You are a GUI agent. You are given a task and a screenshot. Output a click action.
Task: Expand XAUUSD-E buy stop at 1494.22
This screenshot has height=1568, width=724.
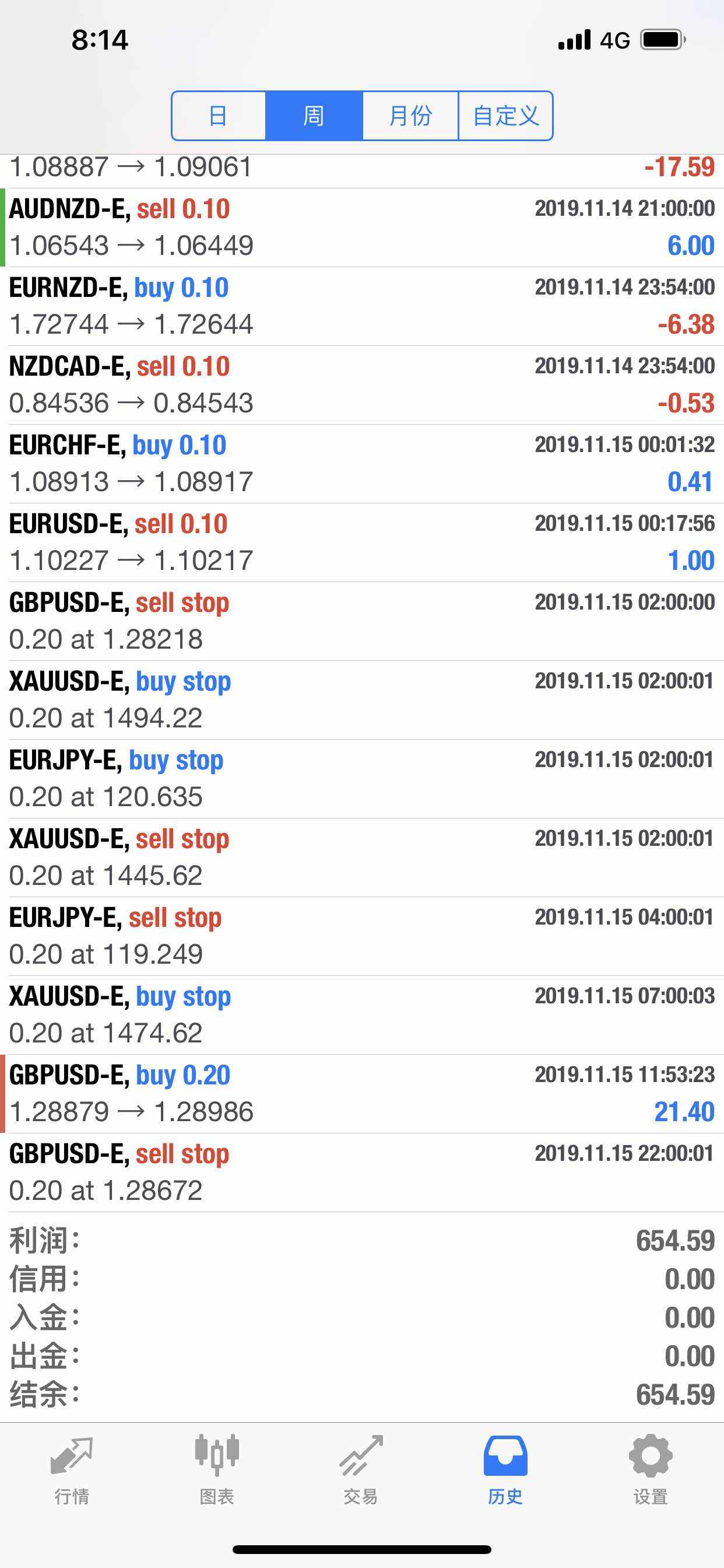pos(362,700)
